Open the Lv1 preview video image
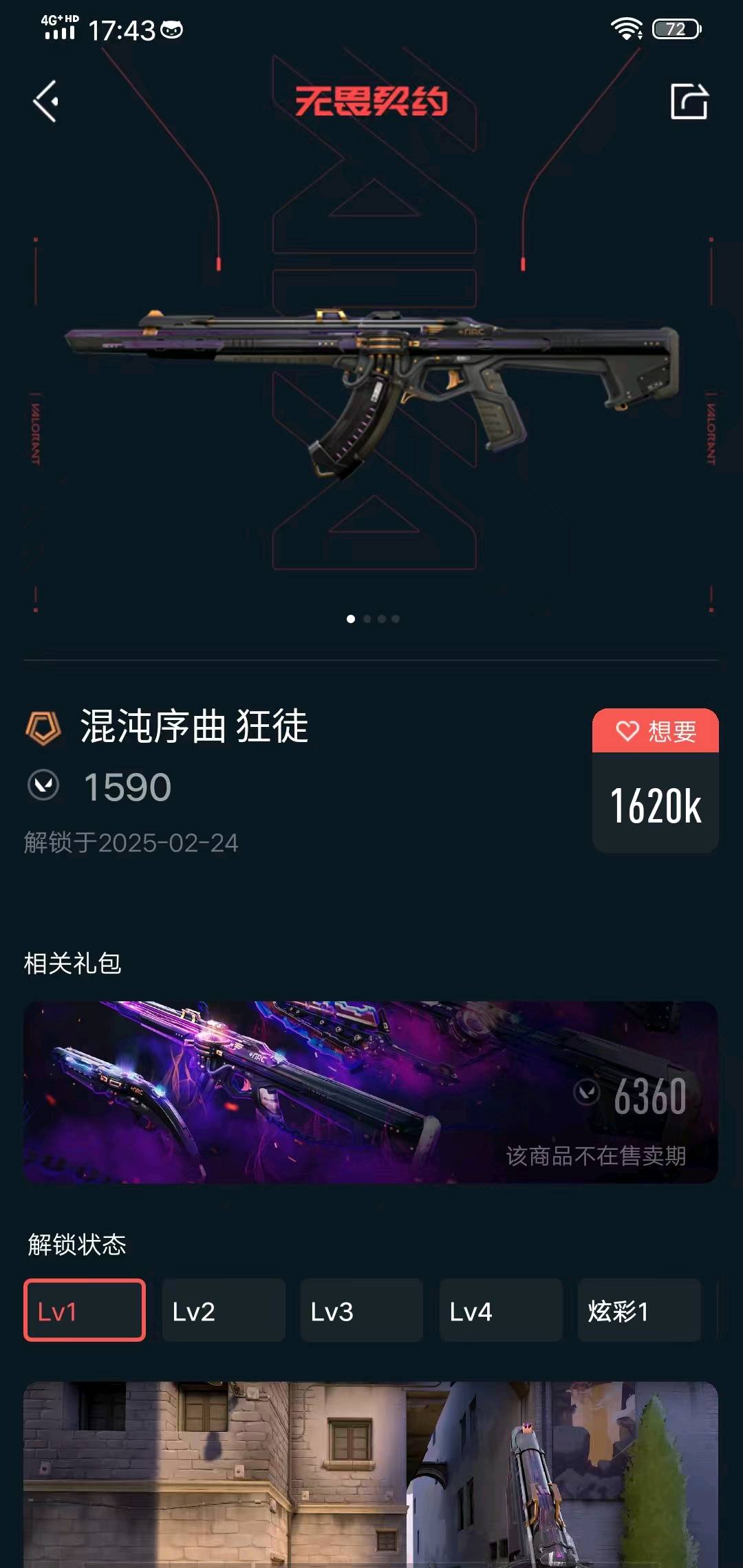Screen dimensions: 743x1568 (x=371, y=1475)
